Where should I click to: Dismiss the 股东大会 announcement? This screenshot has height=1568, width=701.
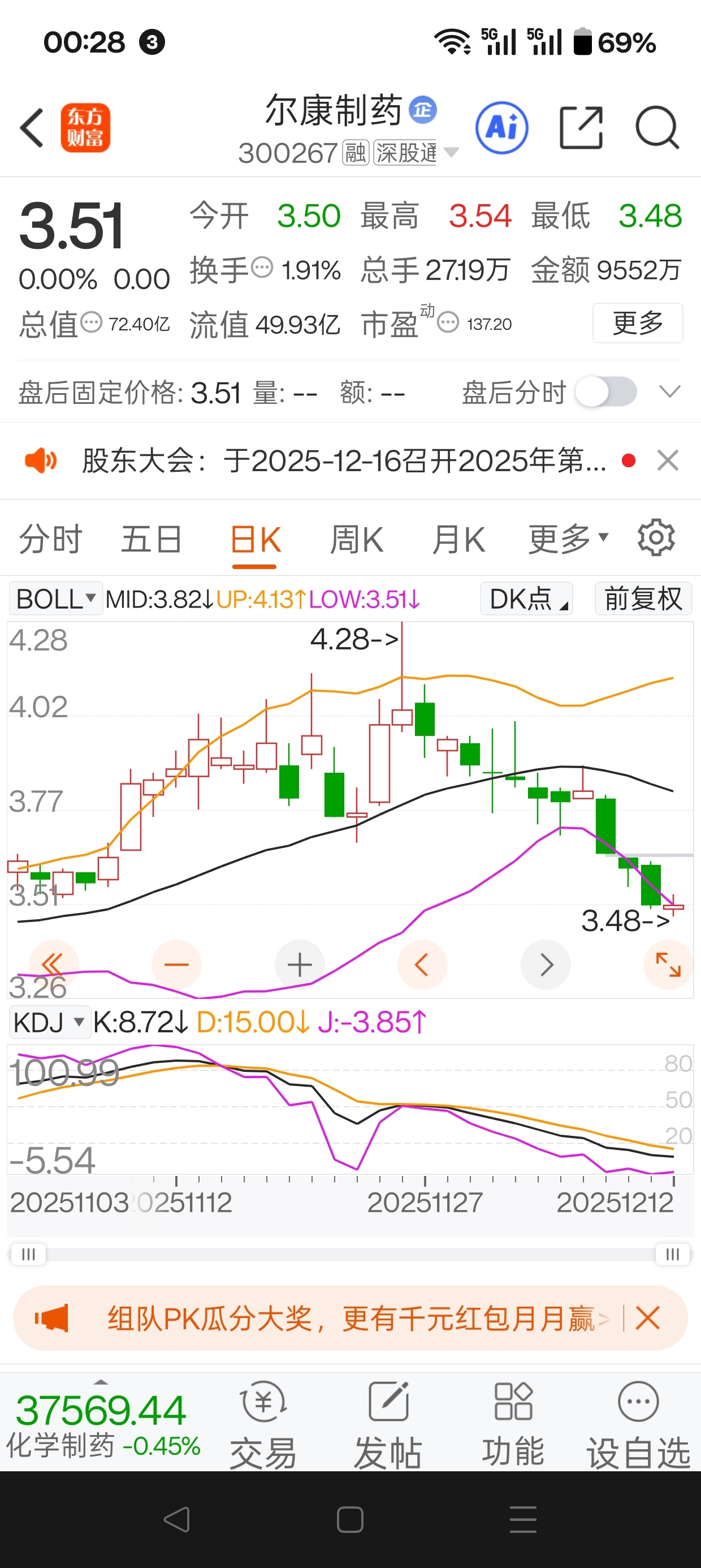point(668,461)
